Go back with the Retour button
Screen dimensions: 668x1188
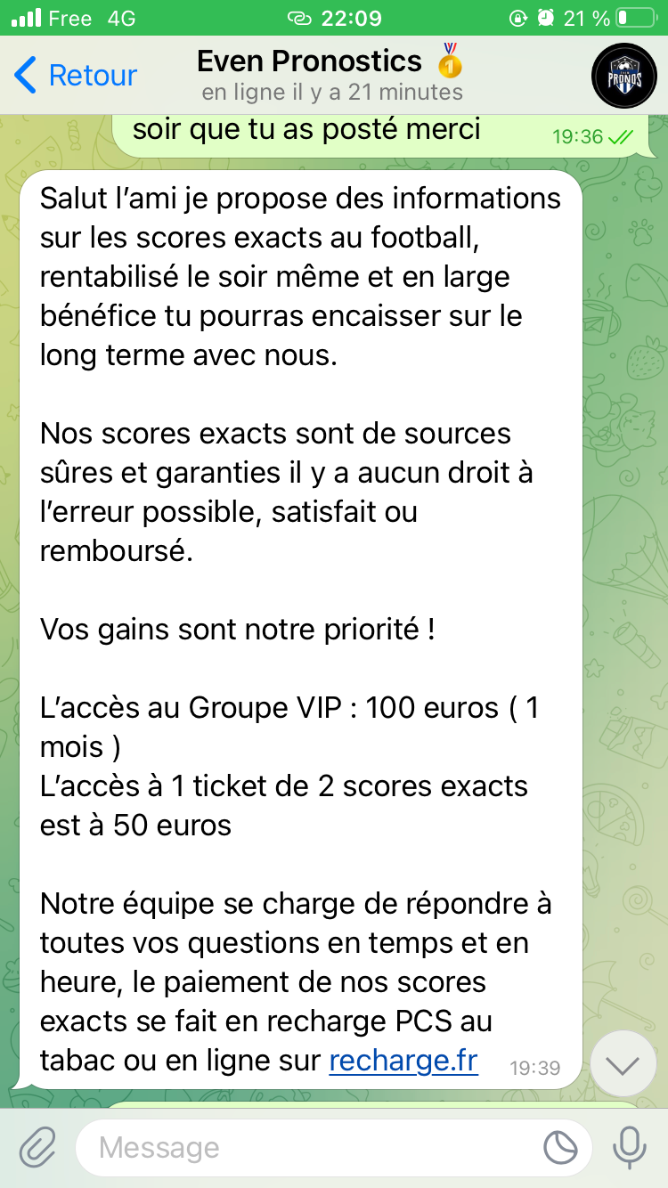pos(76,75)
